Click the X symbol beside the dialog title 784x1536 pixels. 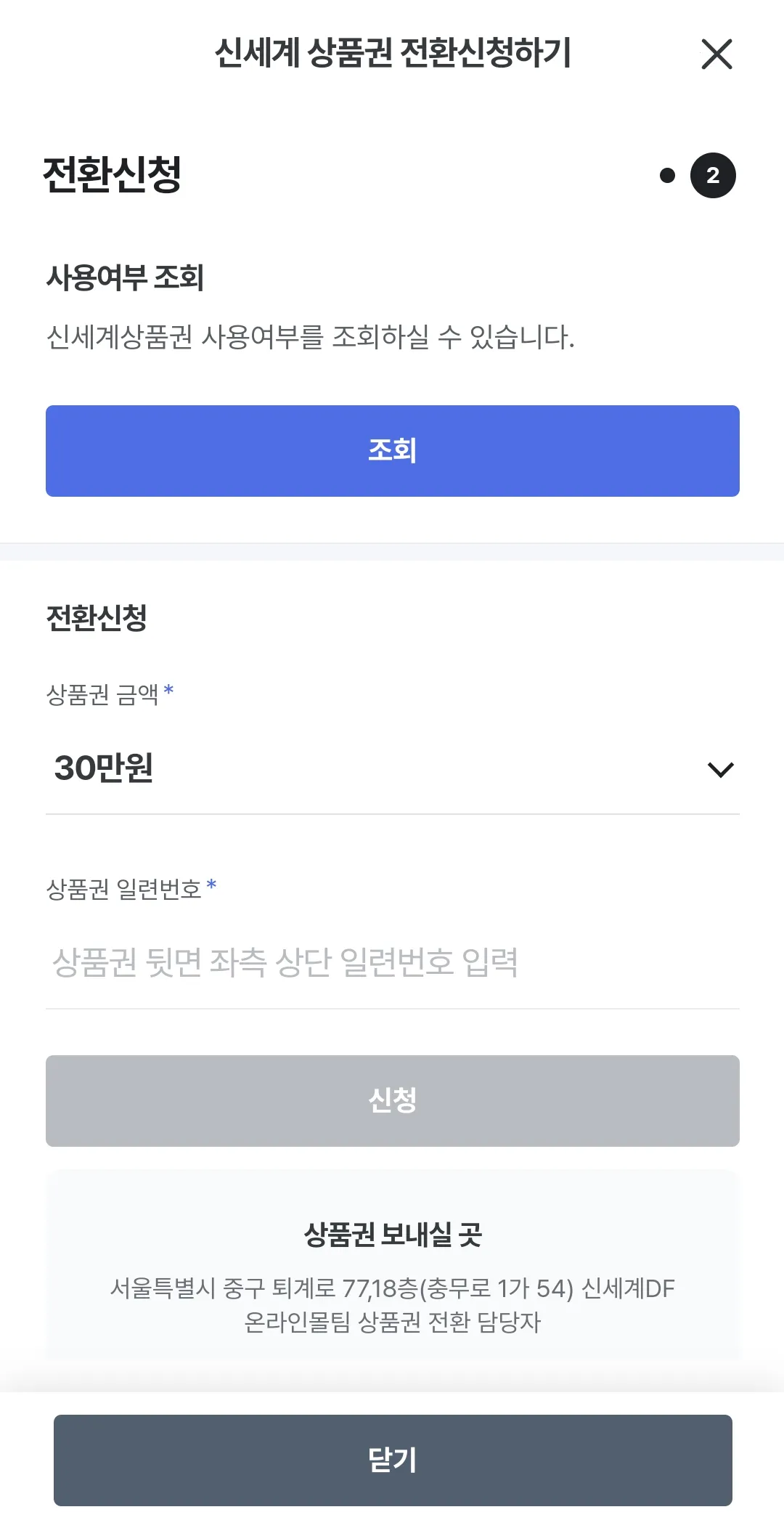click(717, 54)
